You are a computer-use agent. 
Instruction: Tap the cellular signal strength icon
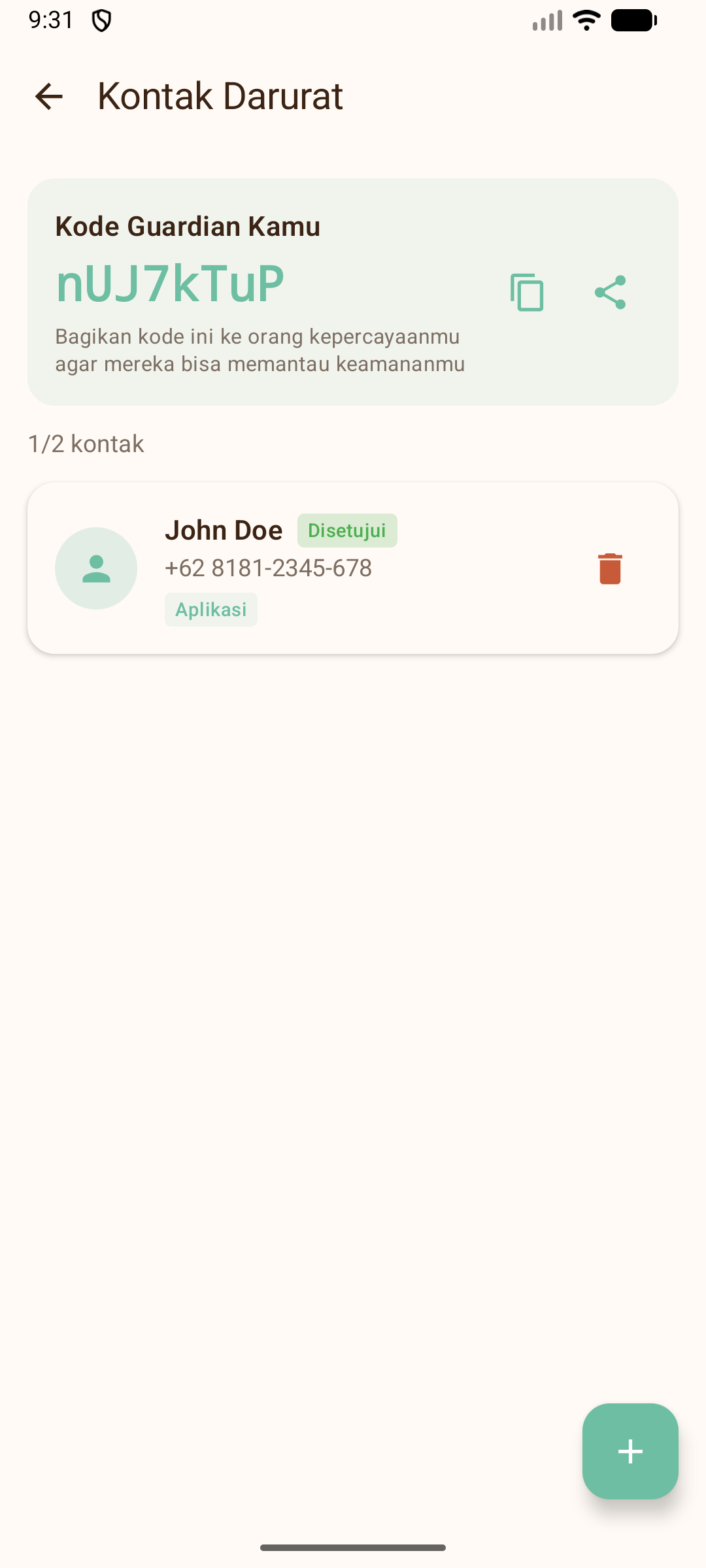click(546, 20)
